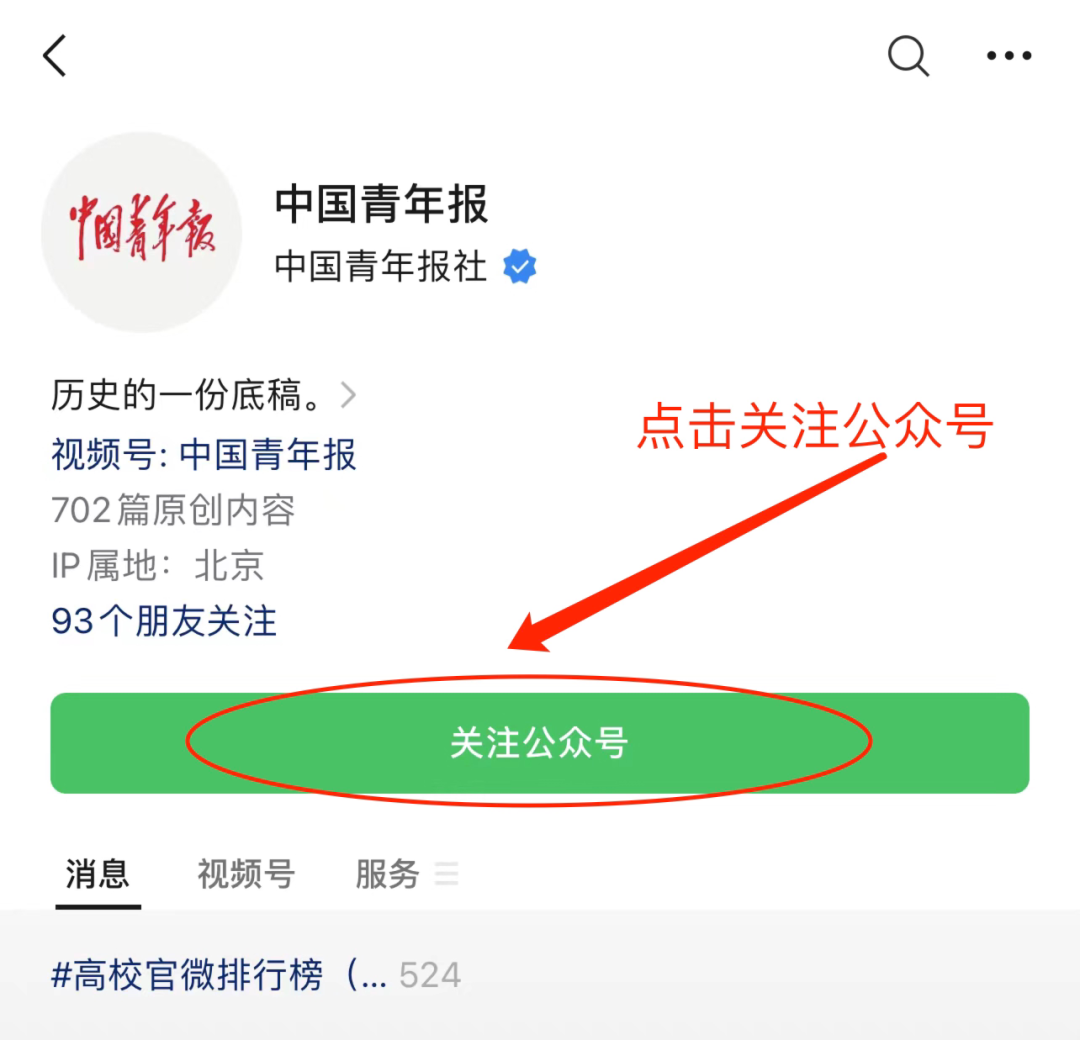Open the three-dot overflow menu
Image resolution: width=1080 pixels, height=1040 pixels.
tap(1009, 56)
